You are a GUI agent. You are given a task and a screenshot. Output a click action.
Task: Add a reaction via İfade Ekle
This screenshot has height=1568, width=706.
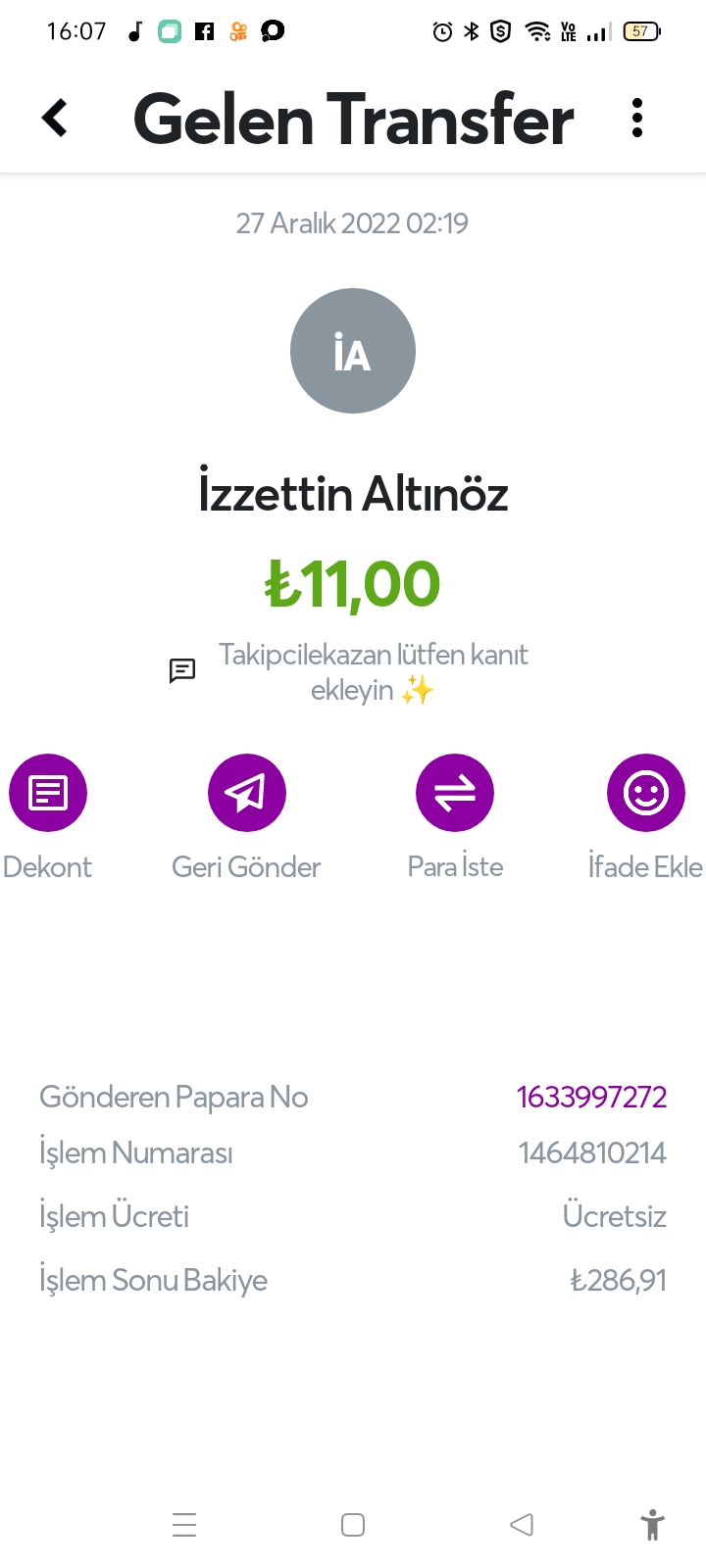[645, 793]
